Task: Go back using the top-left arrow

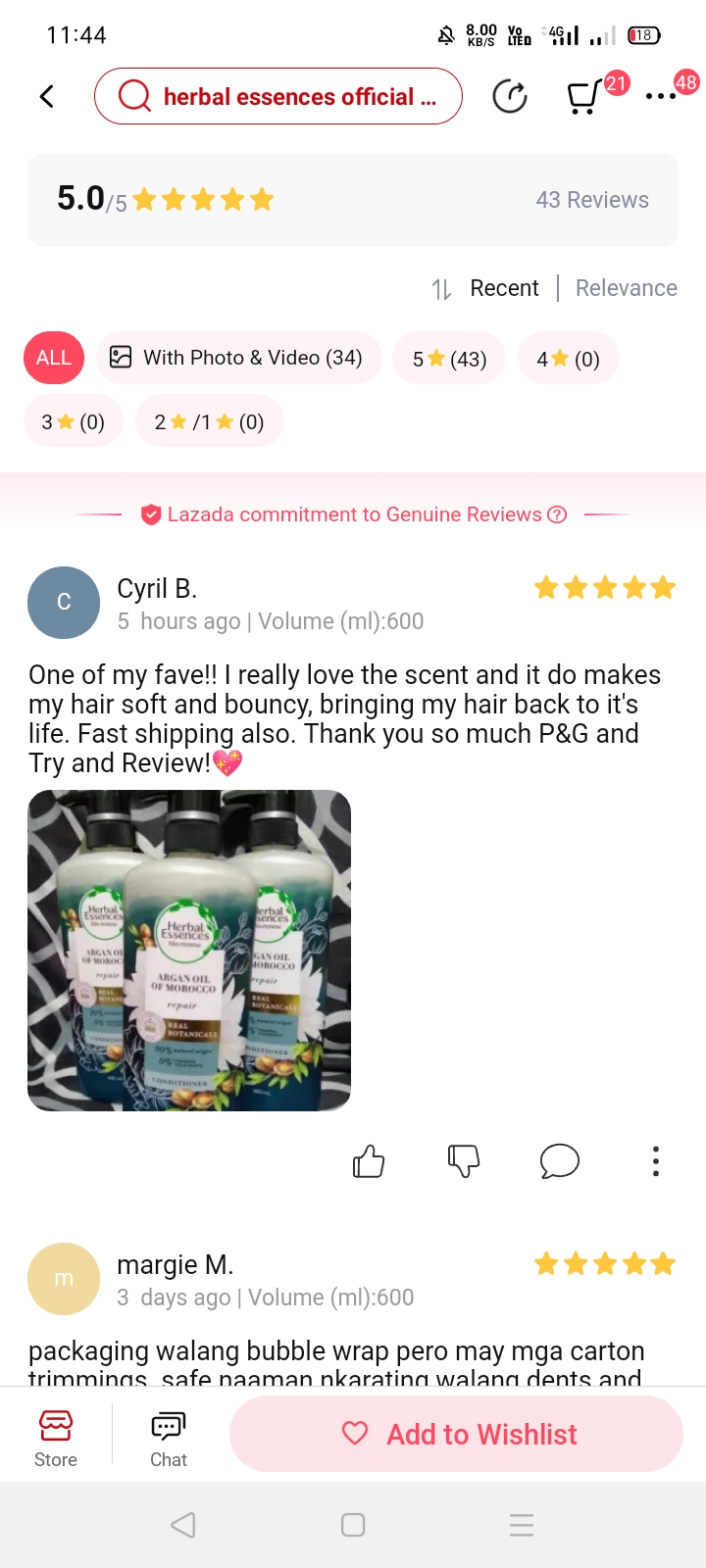Action: coord(46,96)
